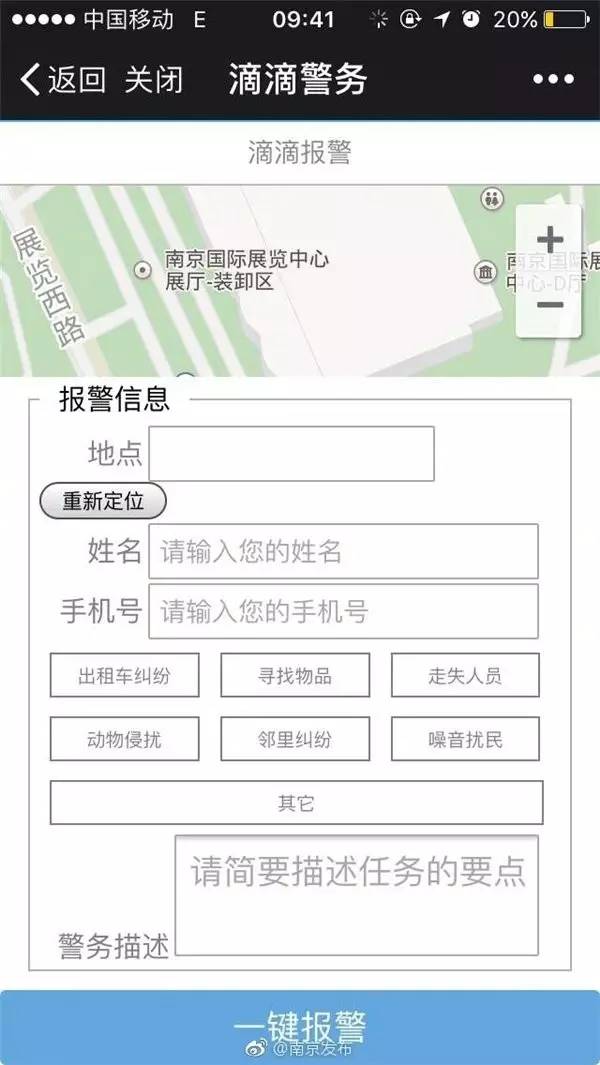The height and width of the screenshot is (1065, 600).
Task: Select the 出租车纠纷 category
Action: (125, 675)
